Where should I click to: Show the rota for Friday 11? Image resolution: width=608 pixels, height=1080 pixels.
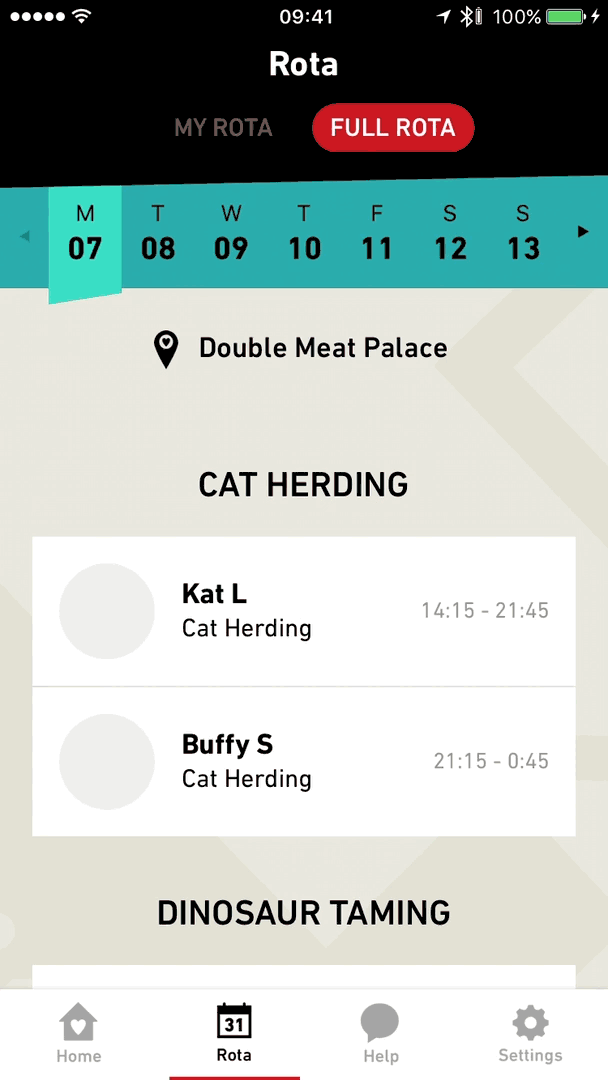(x=377, y=234)
